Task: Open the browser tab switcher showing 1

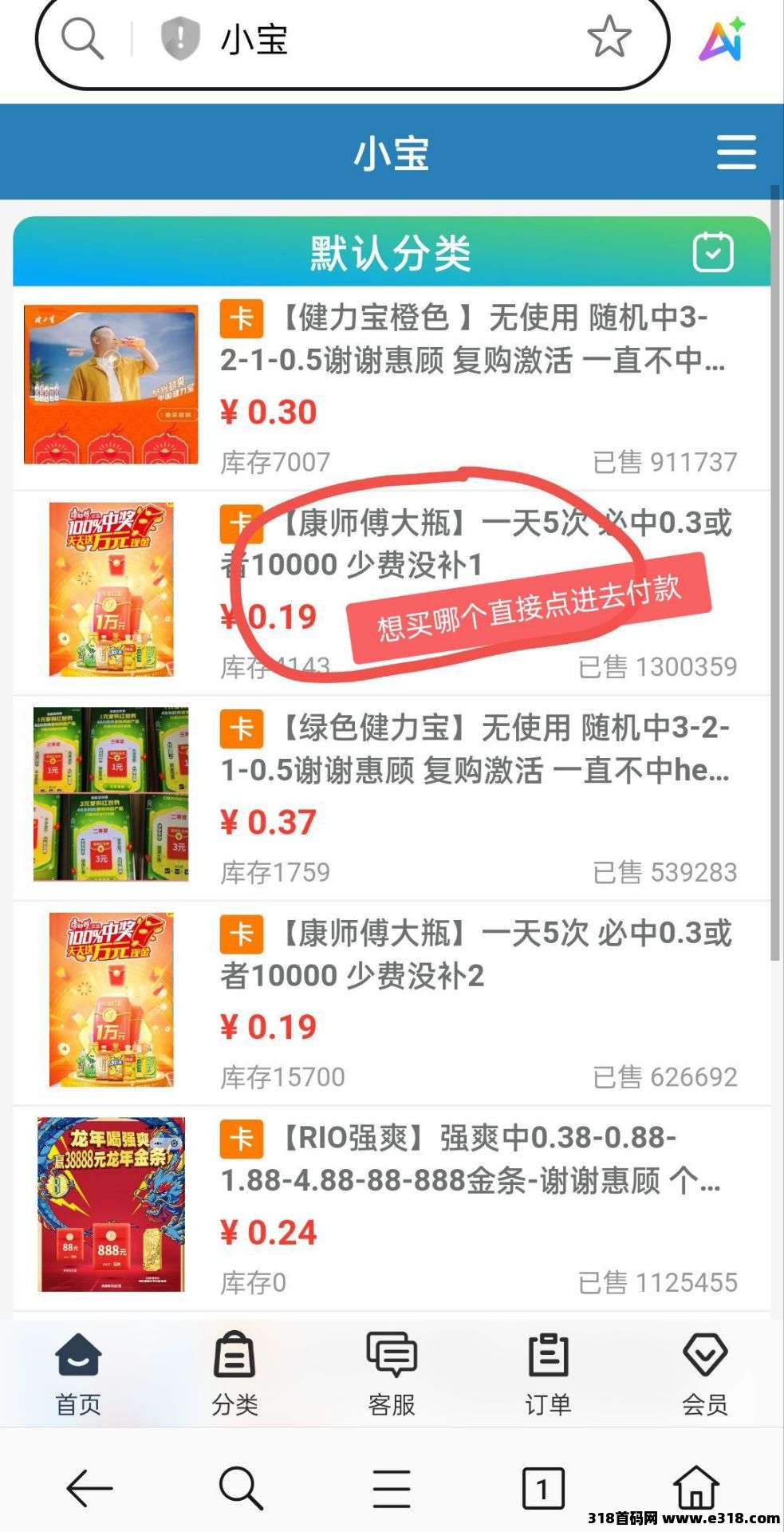Action: tap(542, 1489)
